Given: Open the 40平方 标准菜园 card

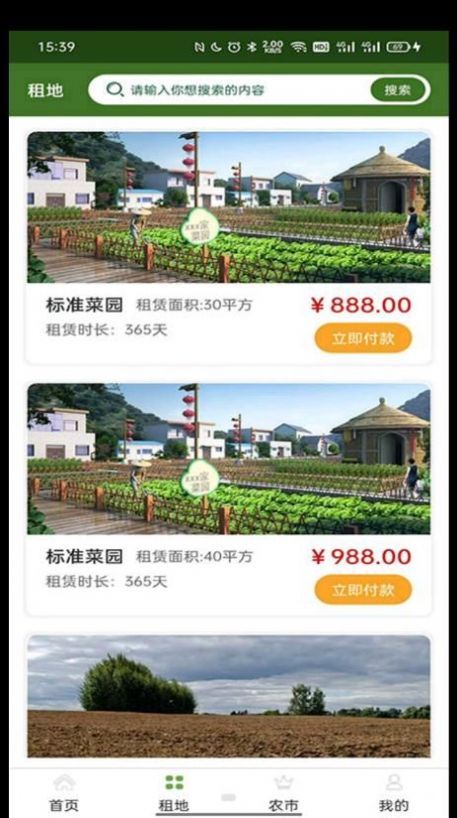Looking at the screenshot, I should (x=228, y=499).
